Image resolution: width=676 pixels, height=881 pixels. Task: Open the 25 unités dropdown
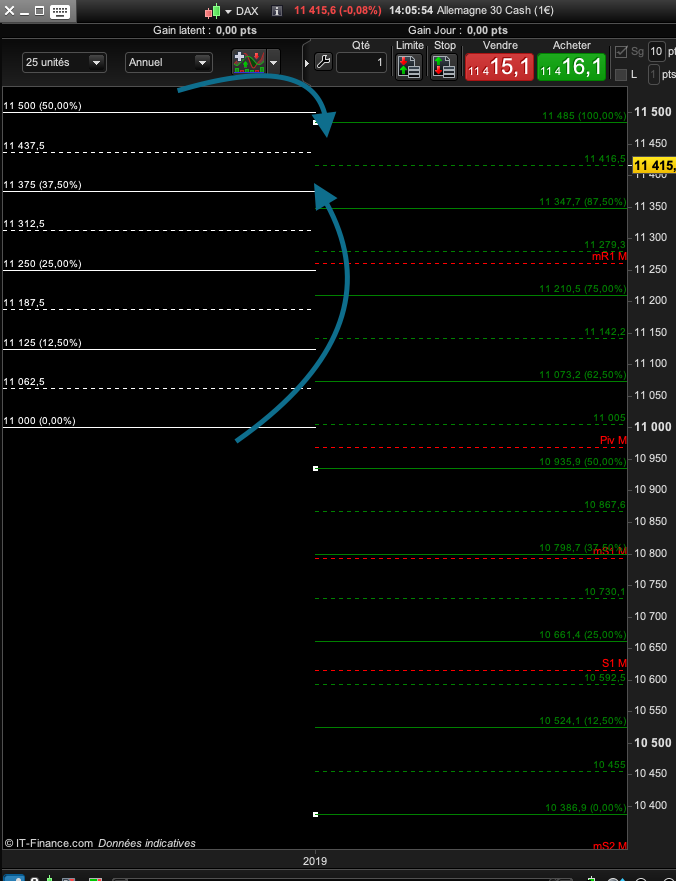click(64, 62)
